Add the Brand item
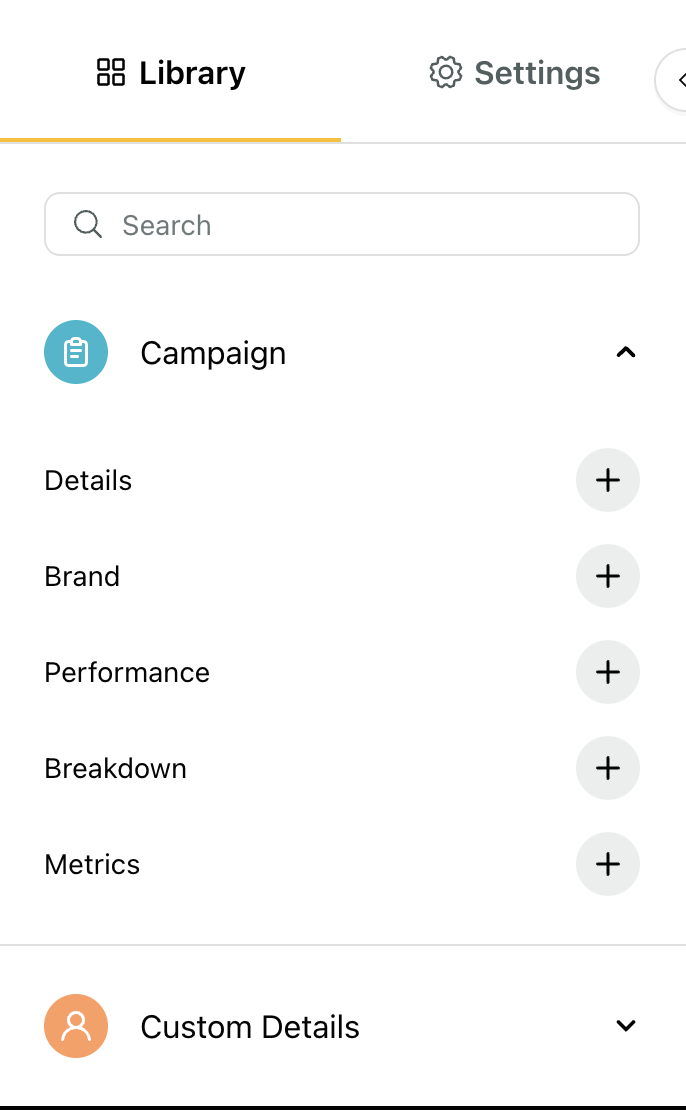686x1110 pixels. pos(607,576)
